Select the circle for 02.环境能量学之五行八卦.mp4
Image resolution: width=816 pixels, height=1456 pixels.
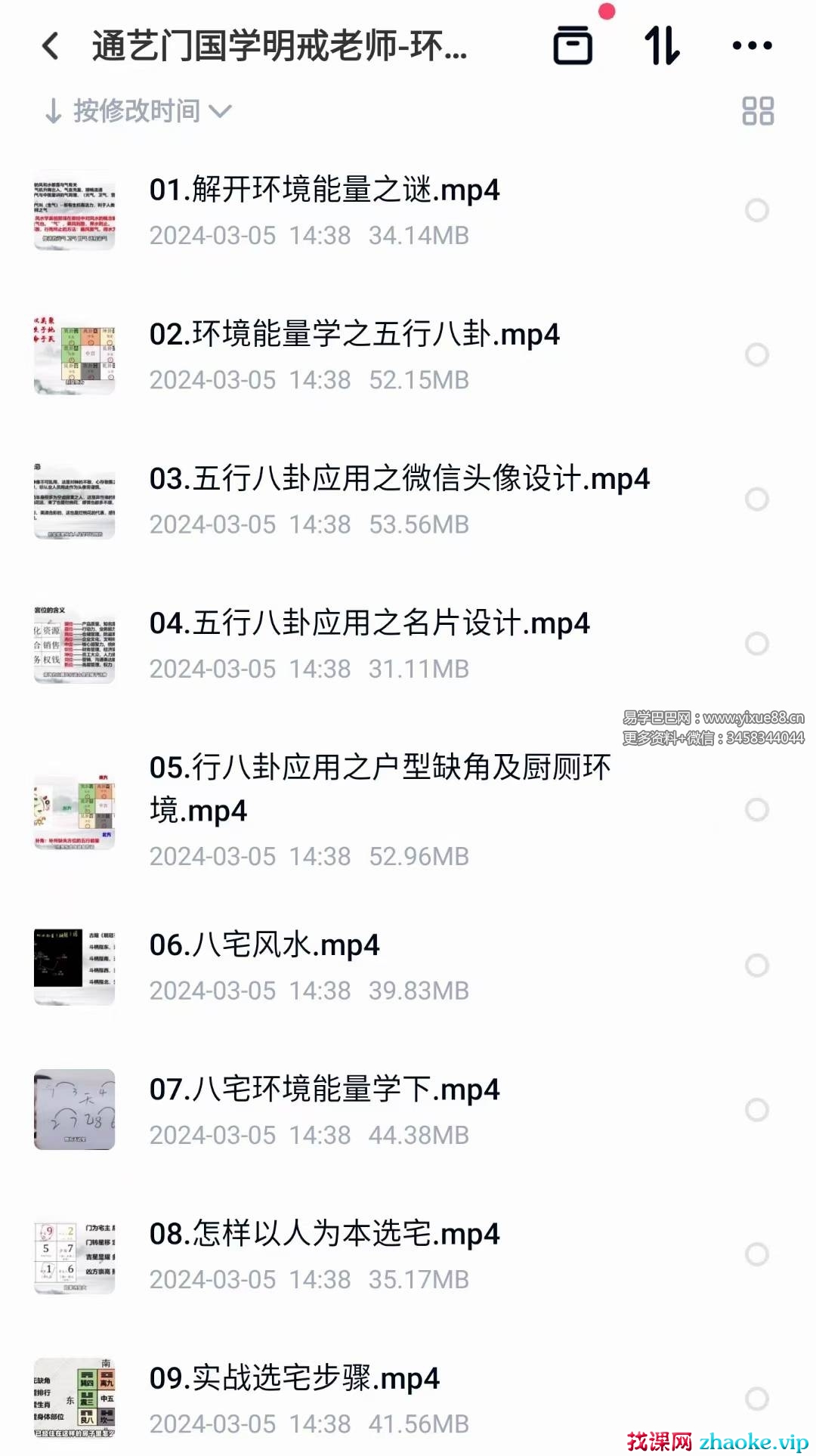tap(756, 354)
